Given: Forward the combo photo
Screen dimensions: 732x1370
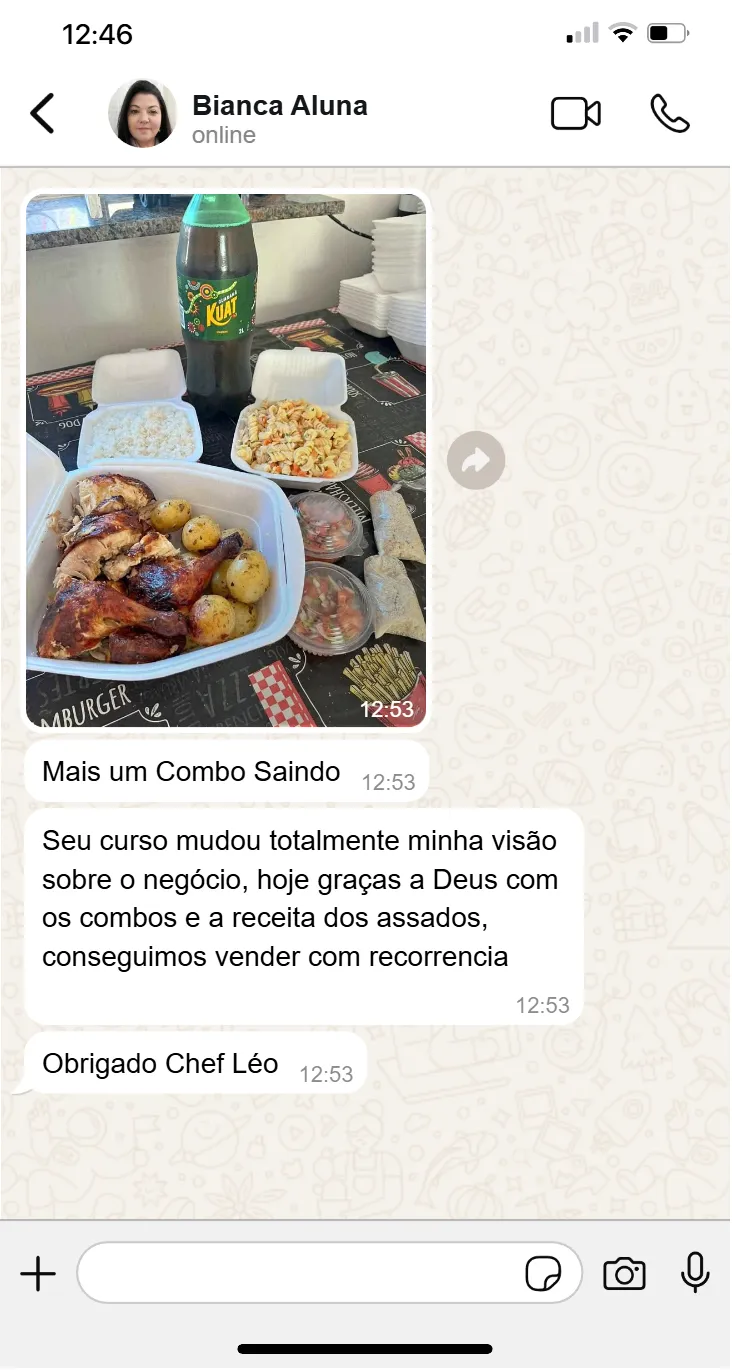Looking at the screenshot, I should pos(476,461).
